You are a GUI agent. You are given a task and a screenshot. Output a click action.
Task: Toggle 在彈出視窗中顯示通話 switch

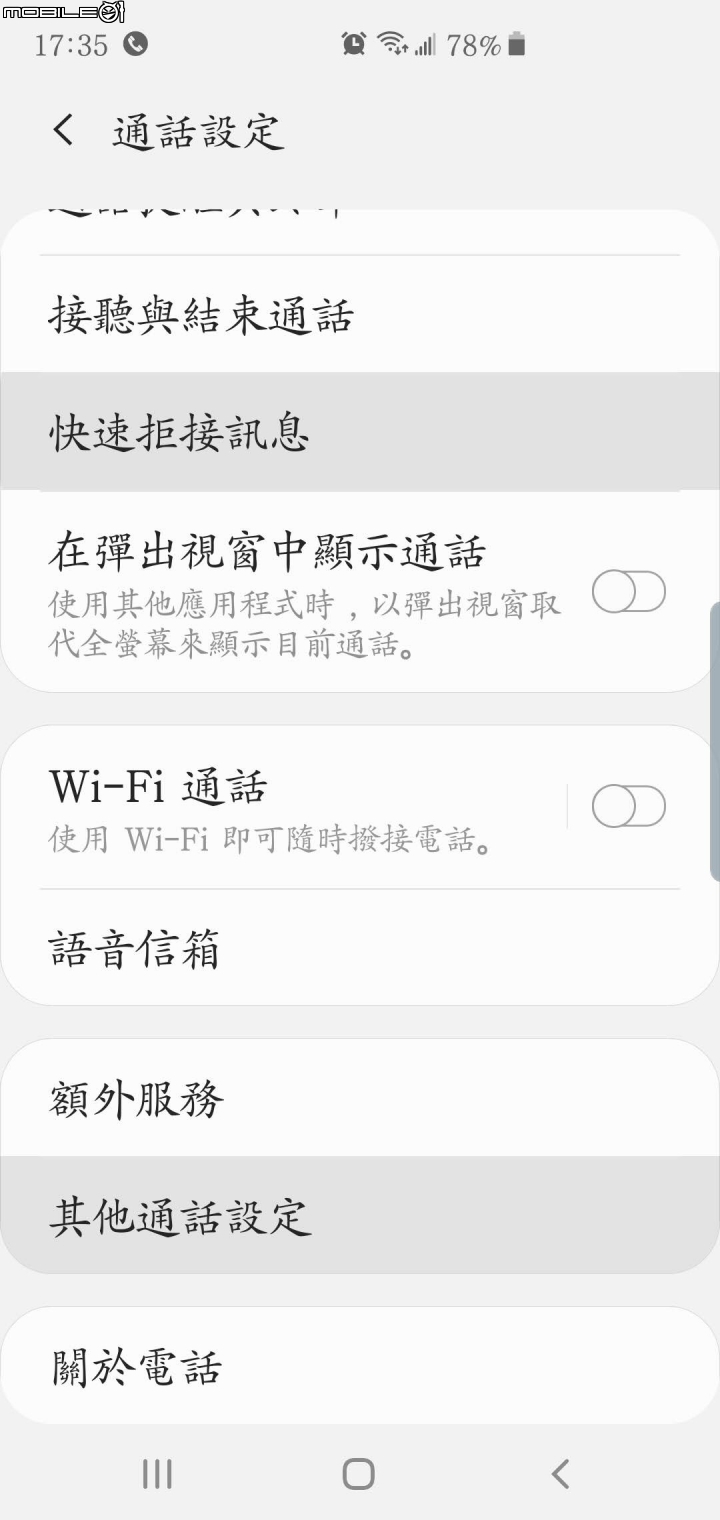tap(628, 592)
